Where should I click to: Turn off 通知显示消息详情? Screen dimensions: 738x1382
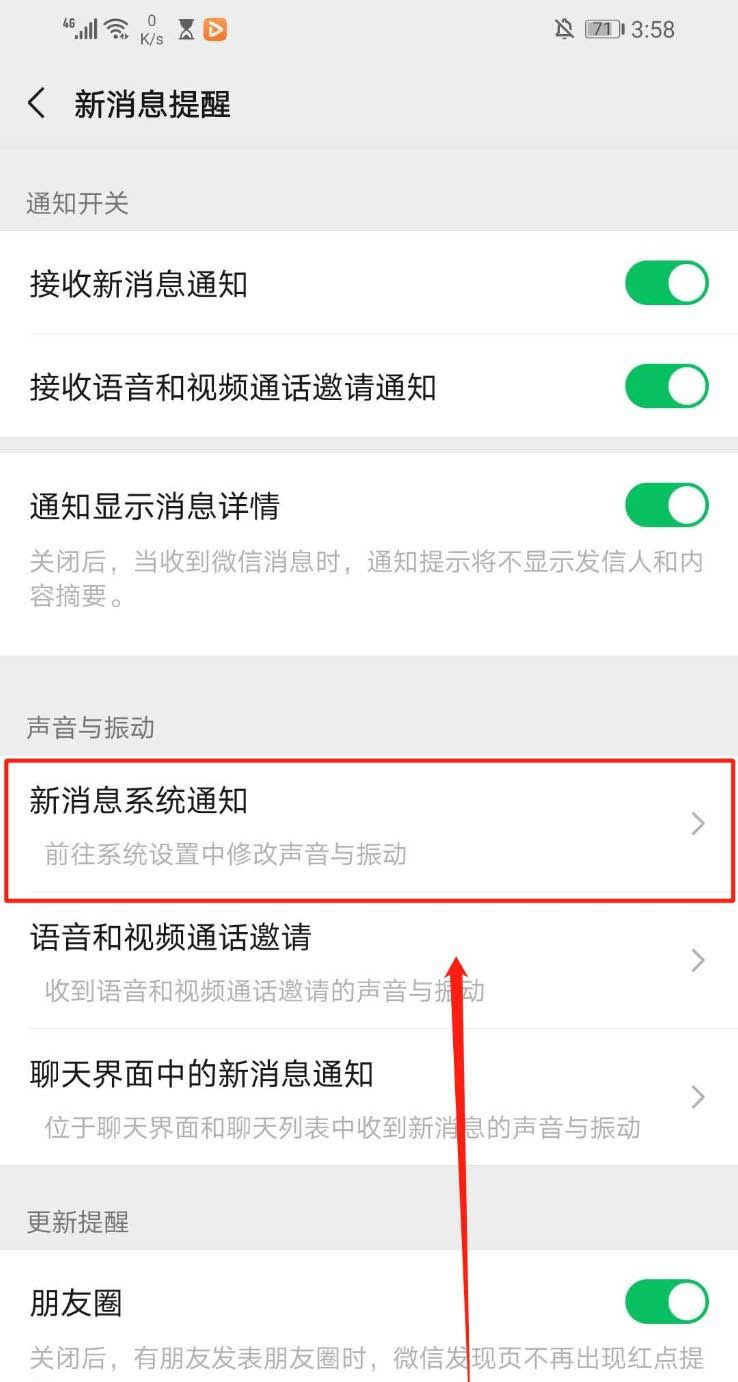tap(666, 506)
